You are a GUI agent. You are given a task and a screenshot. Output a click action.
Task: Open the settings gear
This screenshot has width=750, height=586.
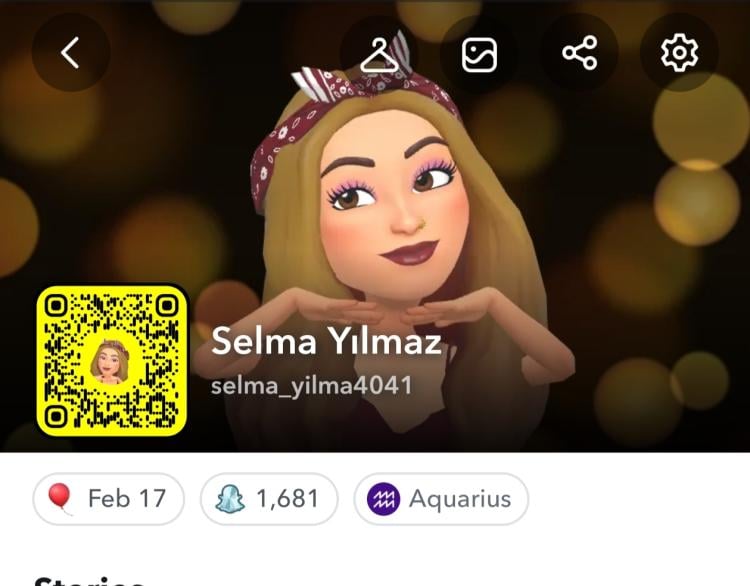(679, 53)
